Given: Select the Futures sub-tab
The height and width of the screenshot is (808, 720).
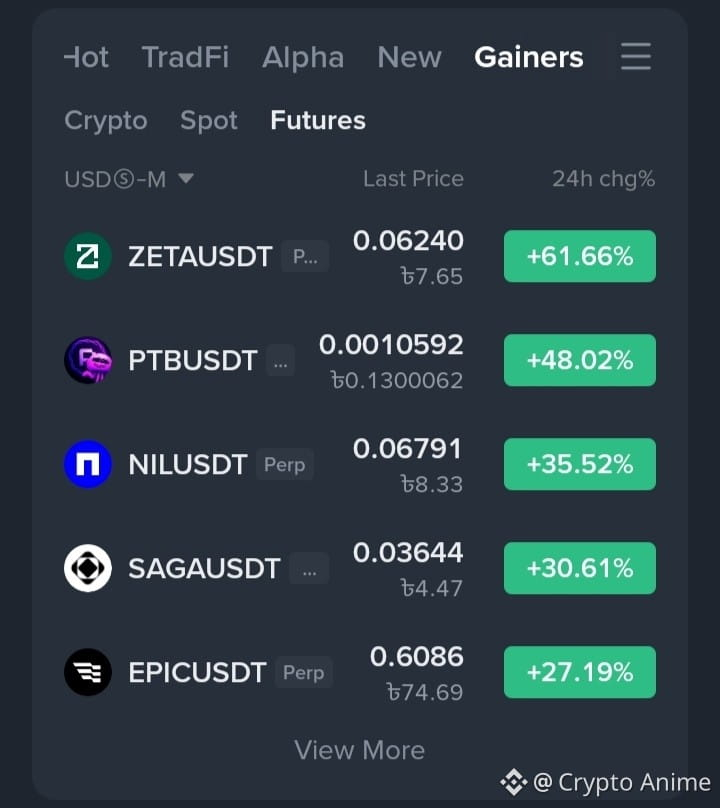Looking at the screenshot, I should [318, 121].
